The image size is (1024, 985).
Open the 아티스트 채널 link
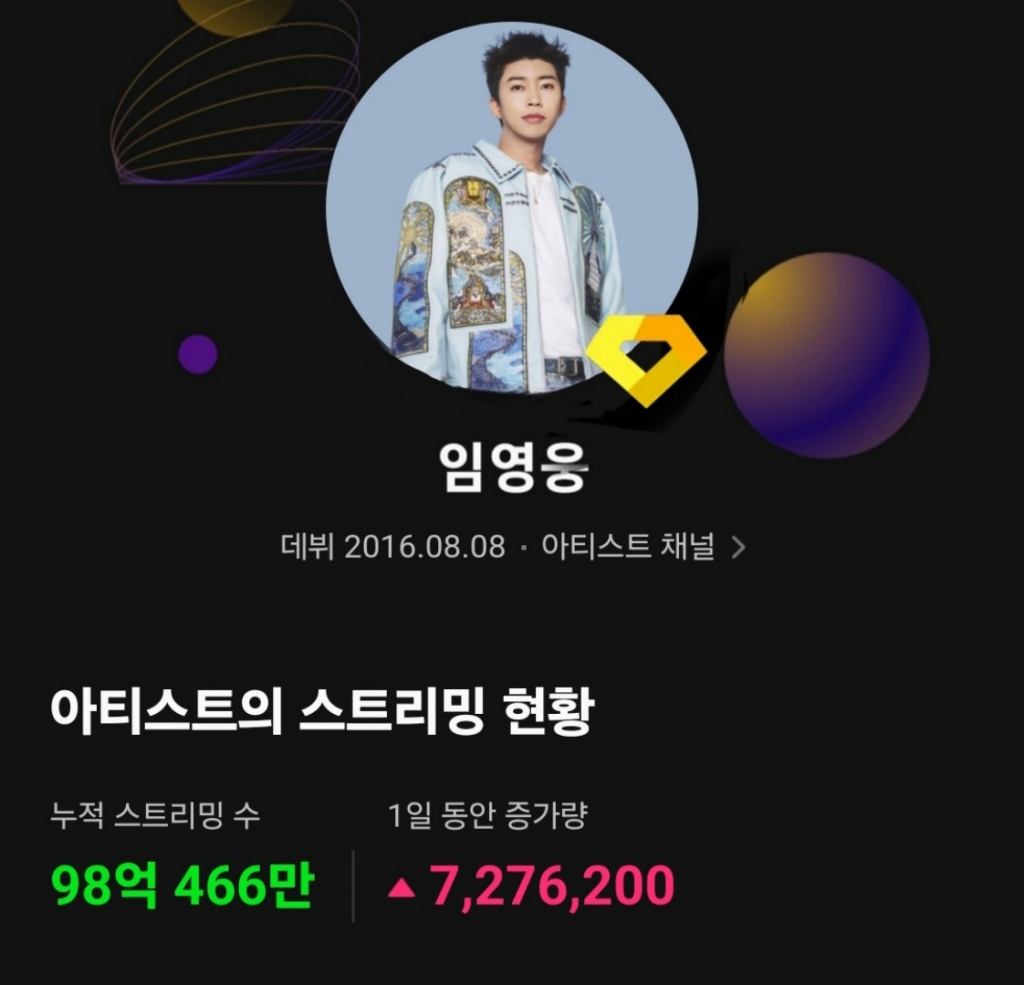pyautogui.click(x=642, y=547)
